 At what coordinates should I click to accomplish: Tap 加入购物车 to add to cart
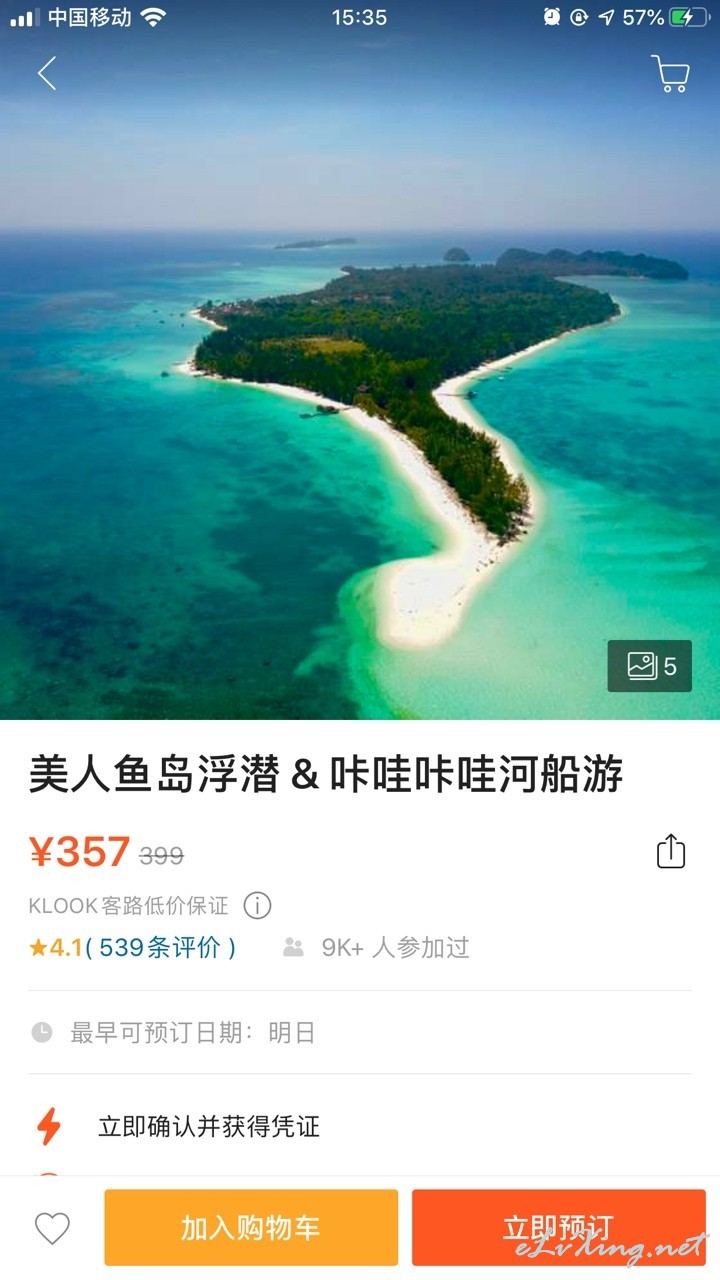click(x=251, y=1228)
